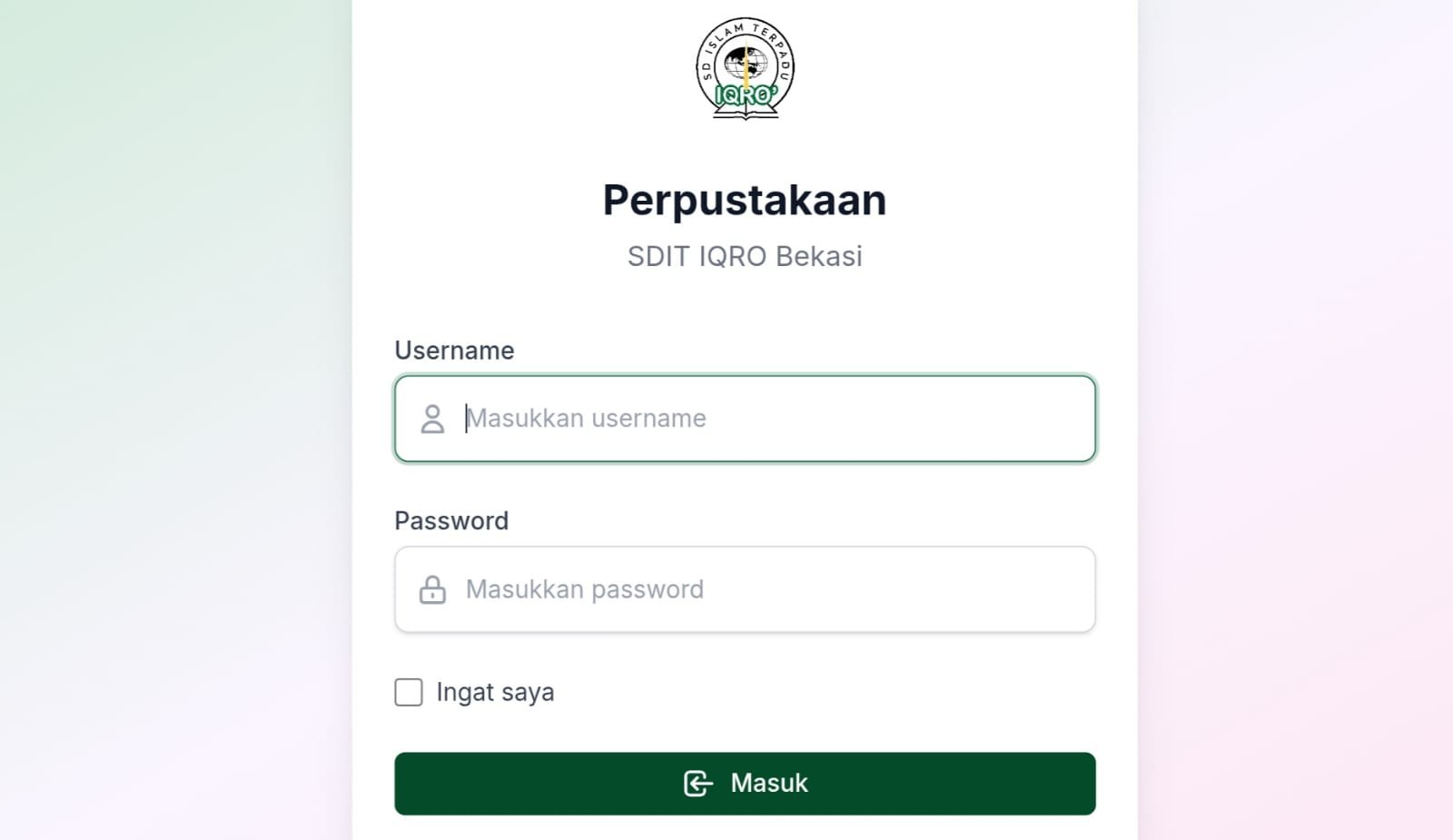The image size is (1453, 840).
Task: Tap the Password input field
Action: [745, 589]
